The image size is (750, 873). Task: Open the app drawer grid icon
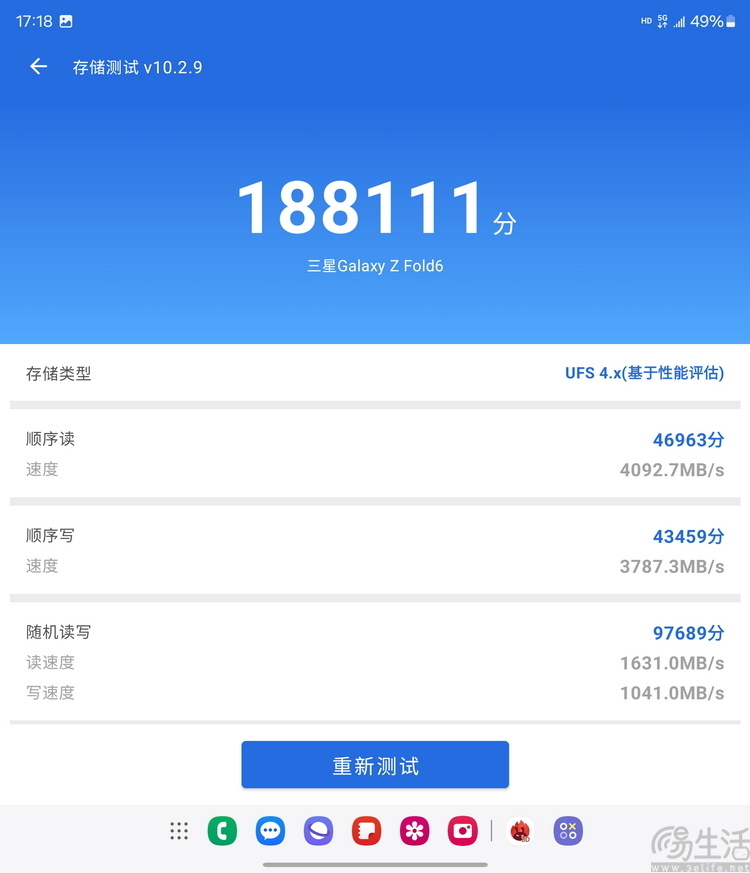coord(178,831)
